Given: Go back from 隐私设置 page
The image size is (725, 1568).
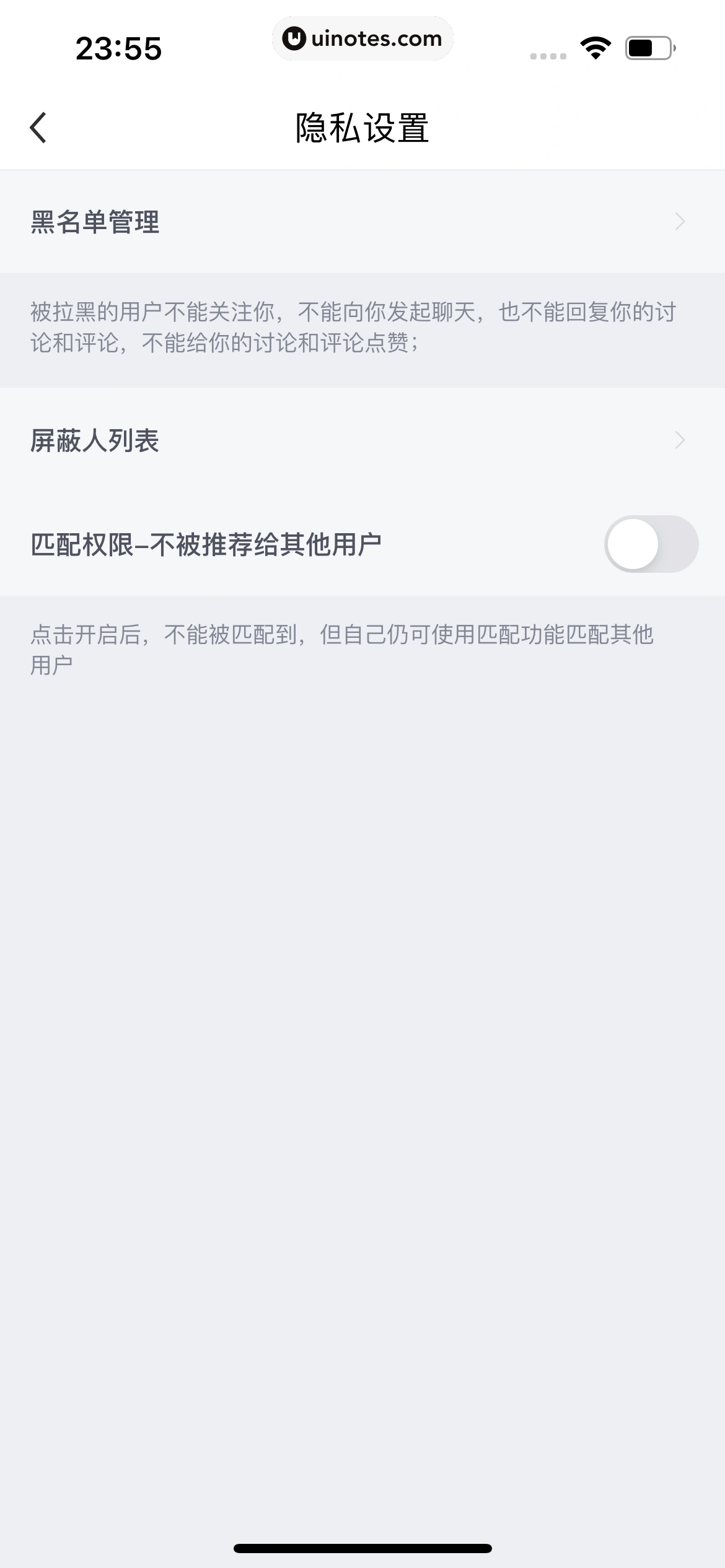Looking at the screenshot, I should pyautogui.click(x=38, y=128).
